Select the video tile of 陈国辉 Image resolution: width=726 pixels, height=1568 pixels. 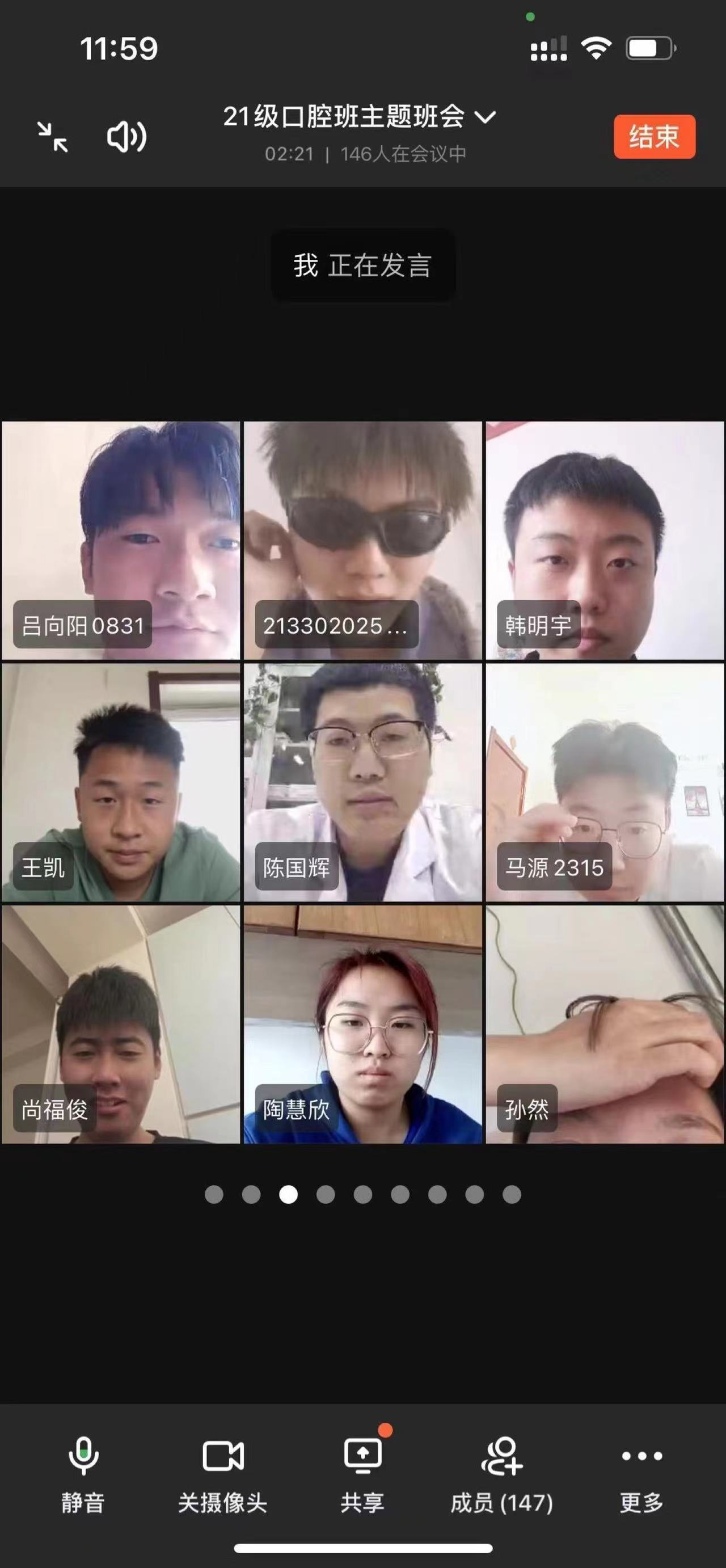click(x=362, y=782)
